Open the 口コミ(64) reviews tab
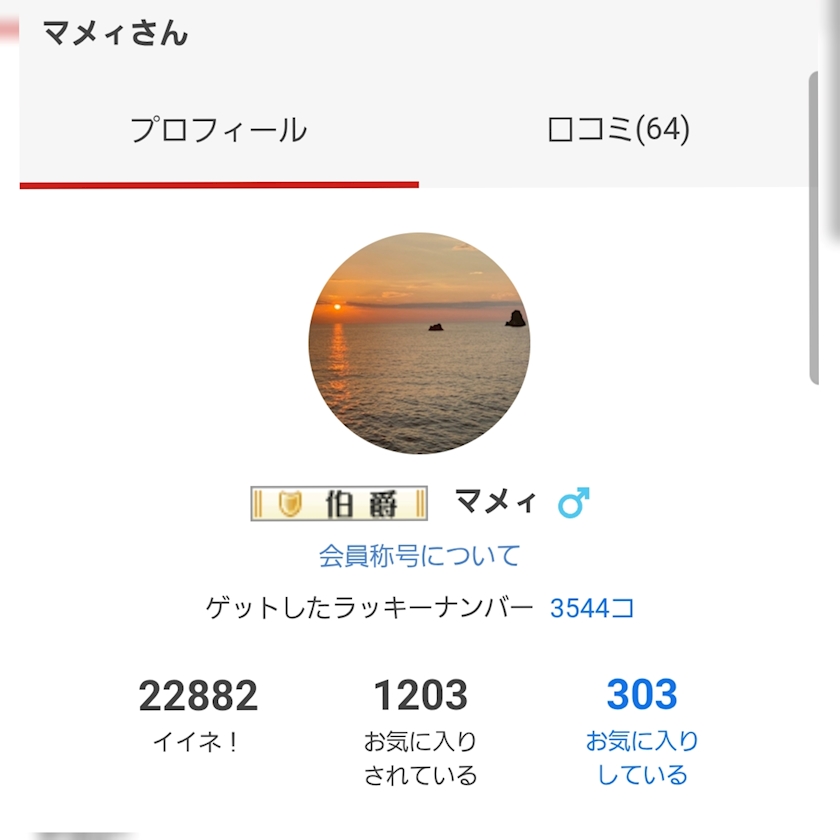 pos(618,131)
